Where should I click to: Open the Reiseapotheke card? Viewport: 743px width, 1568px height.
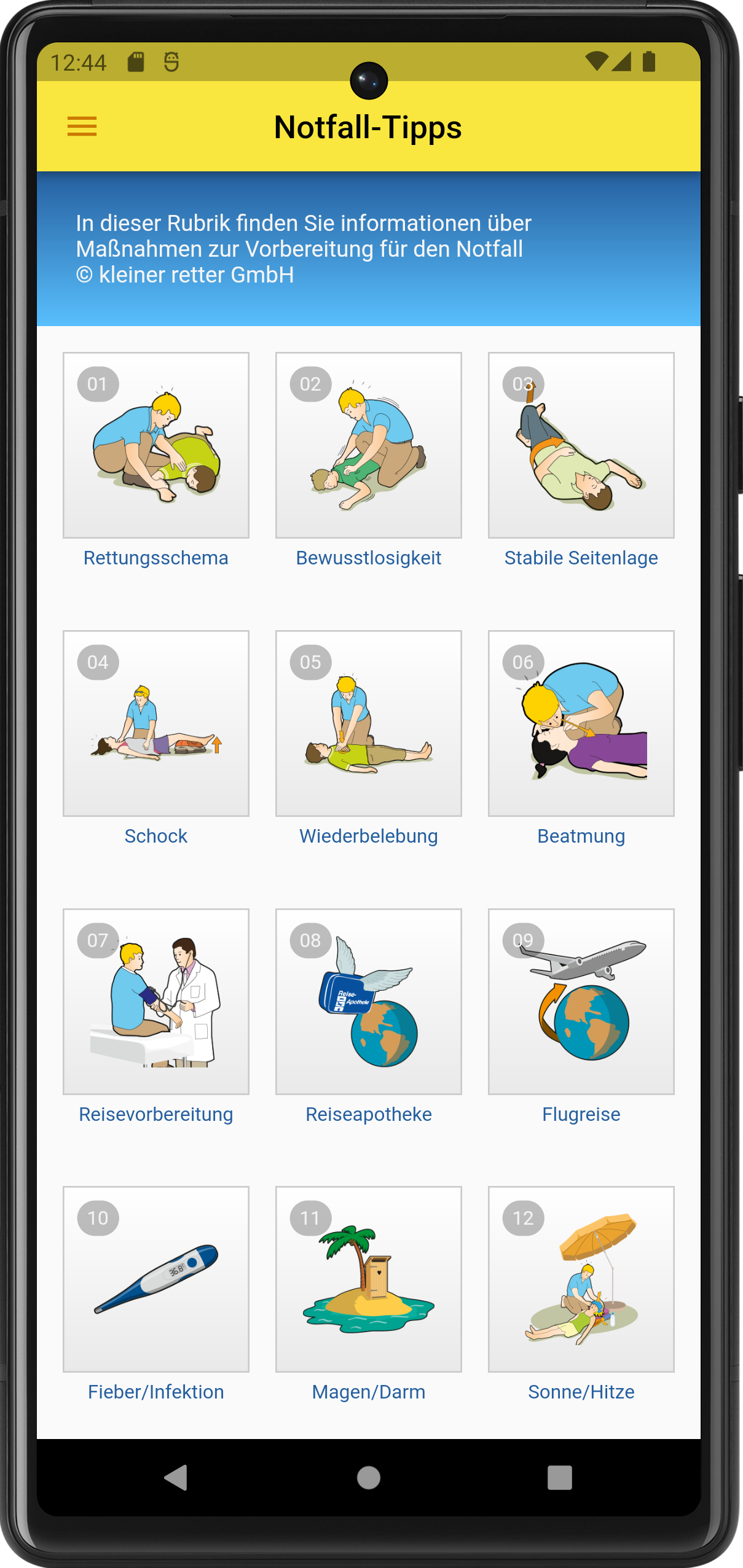coord(369,1002)
